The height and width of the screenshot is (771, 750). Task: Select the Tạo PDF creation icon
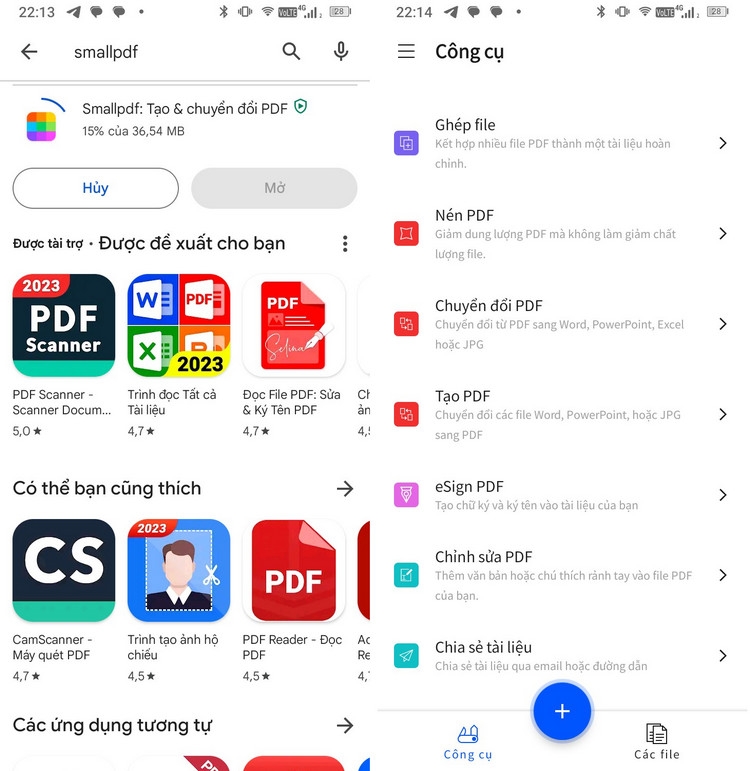407,414
